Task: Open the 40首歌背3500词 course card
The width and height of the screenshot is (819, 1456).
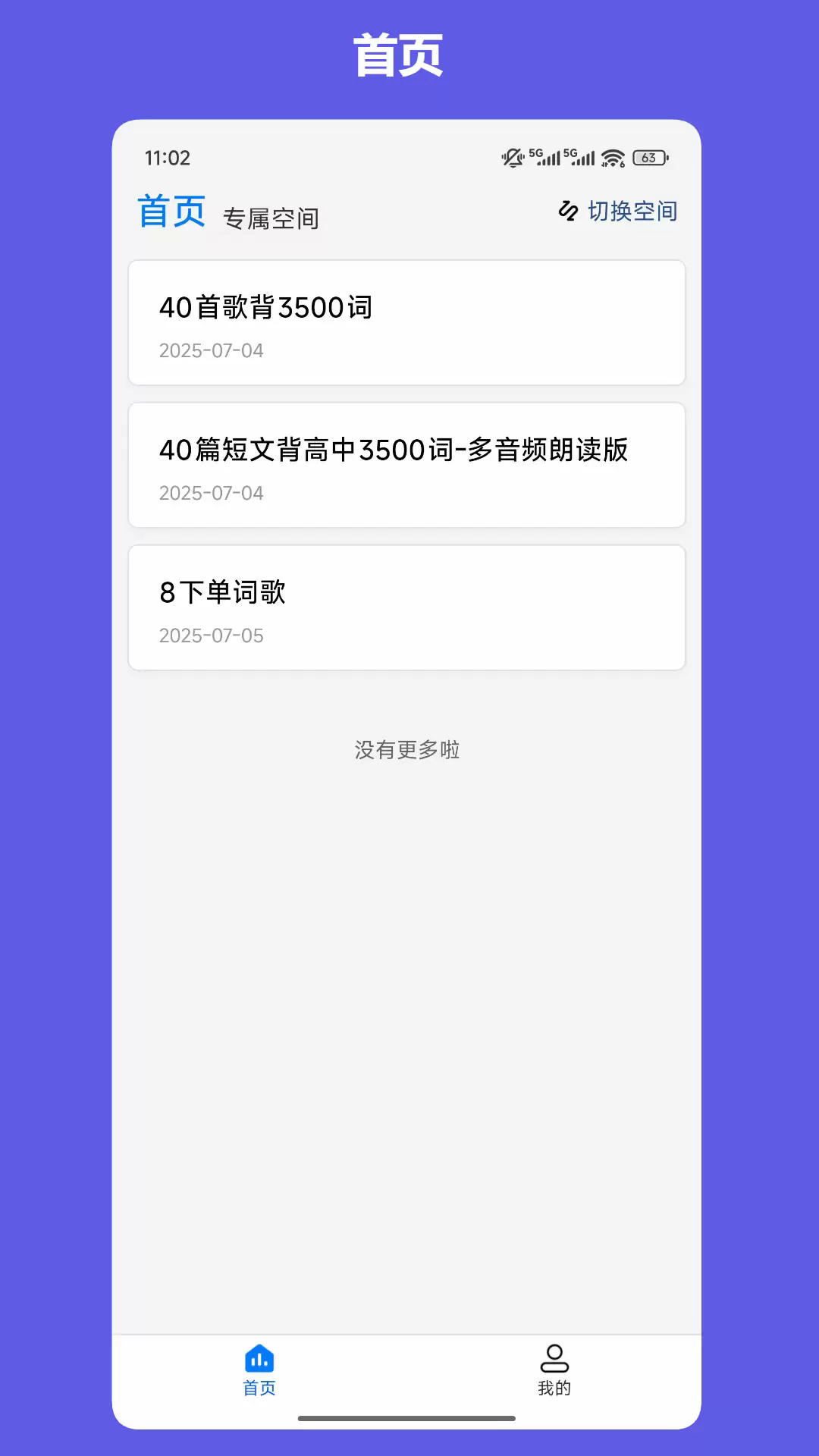Action: [408, 322]
